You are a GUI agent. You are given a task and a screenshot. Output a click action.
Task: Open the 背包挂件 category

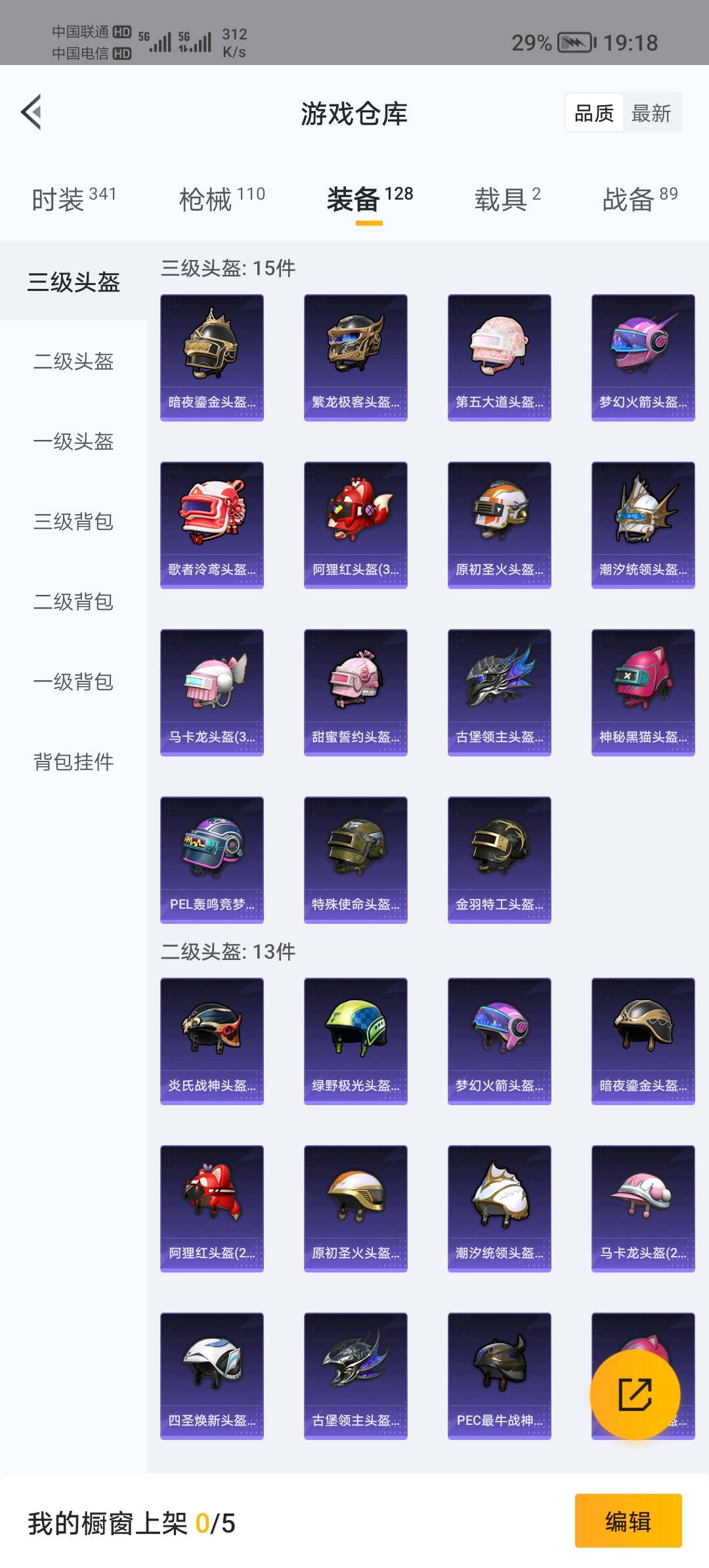(x=74, y=762)
